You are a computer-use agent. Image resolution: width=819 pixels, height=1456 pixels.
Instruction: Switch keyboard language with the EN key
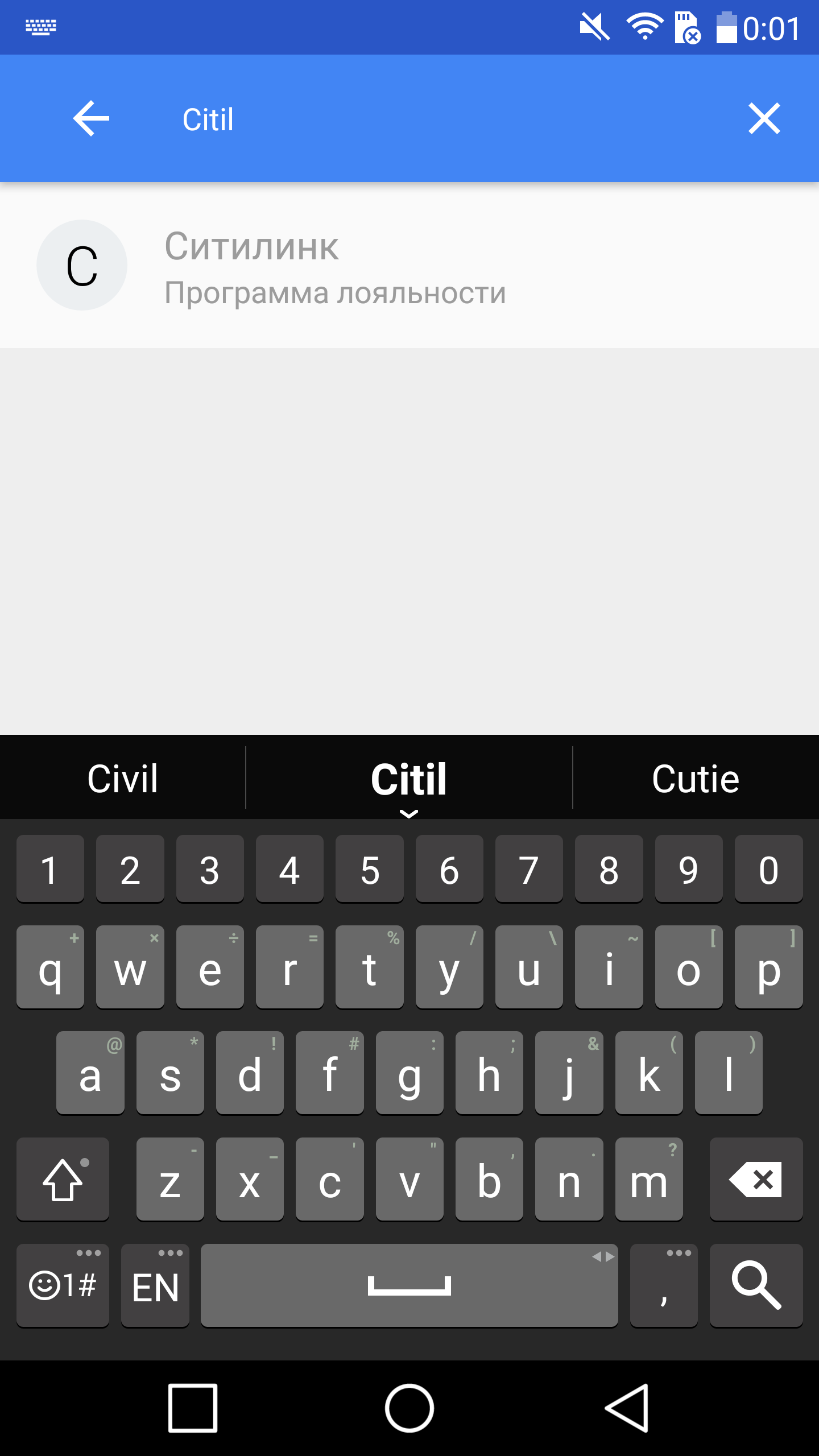point(155,1285)
